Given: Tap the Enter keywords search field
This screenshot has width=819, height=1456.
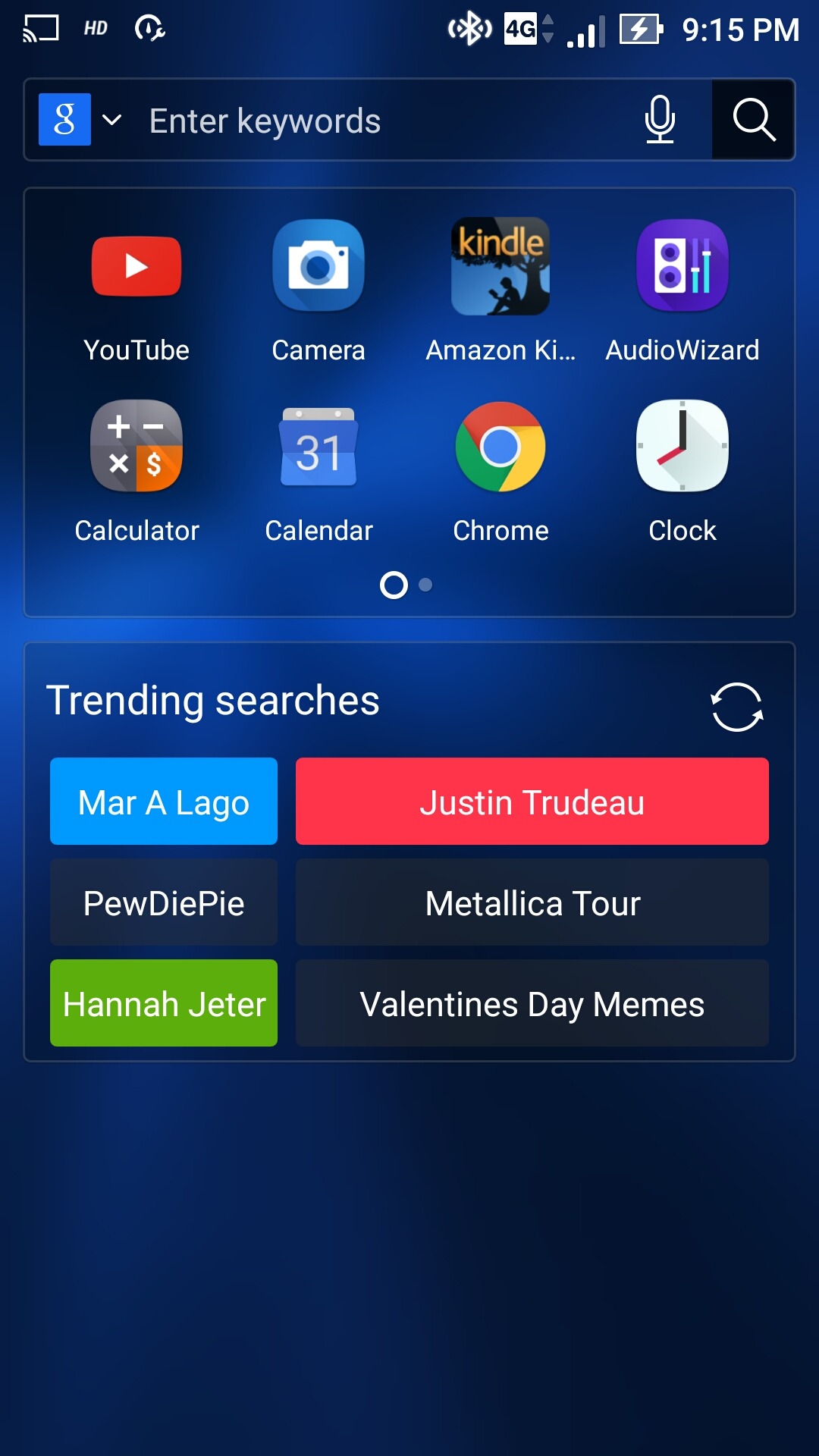Looking at the screenshot, I should pyautogui.click(x=379, y=121).
